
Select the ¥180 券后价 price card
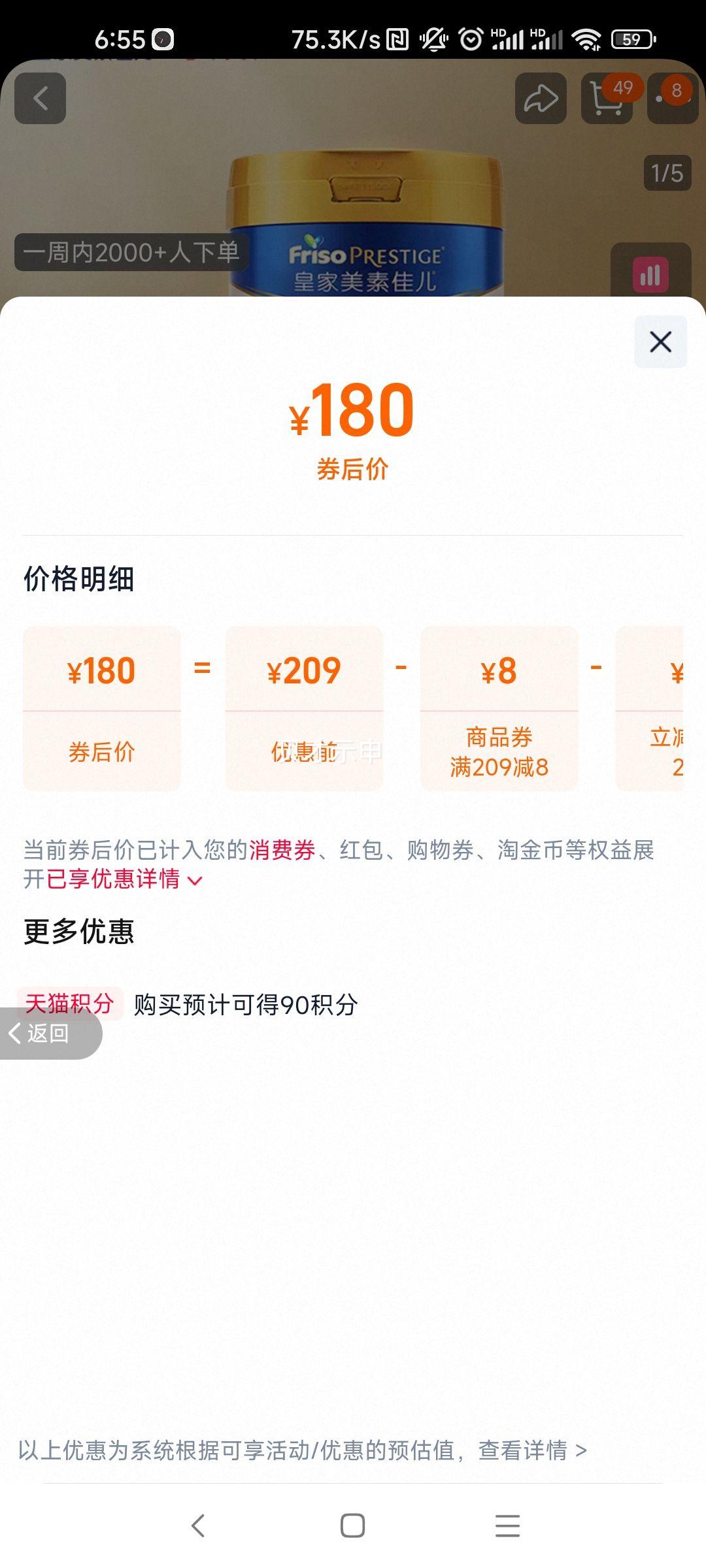coord(101,707)
